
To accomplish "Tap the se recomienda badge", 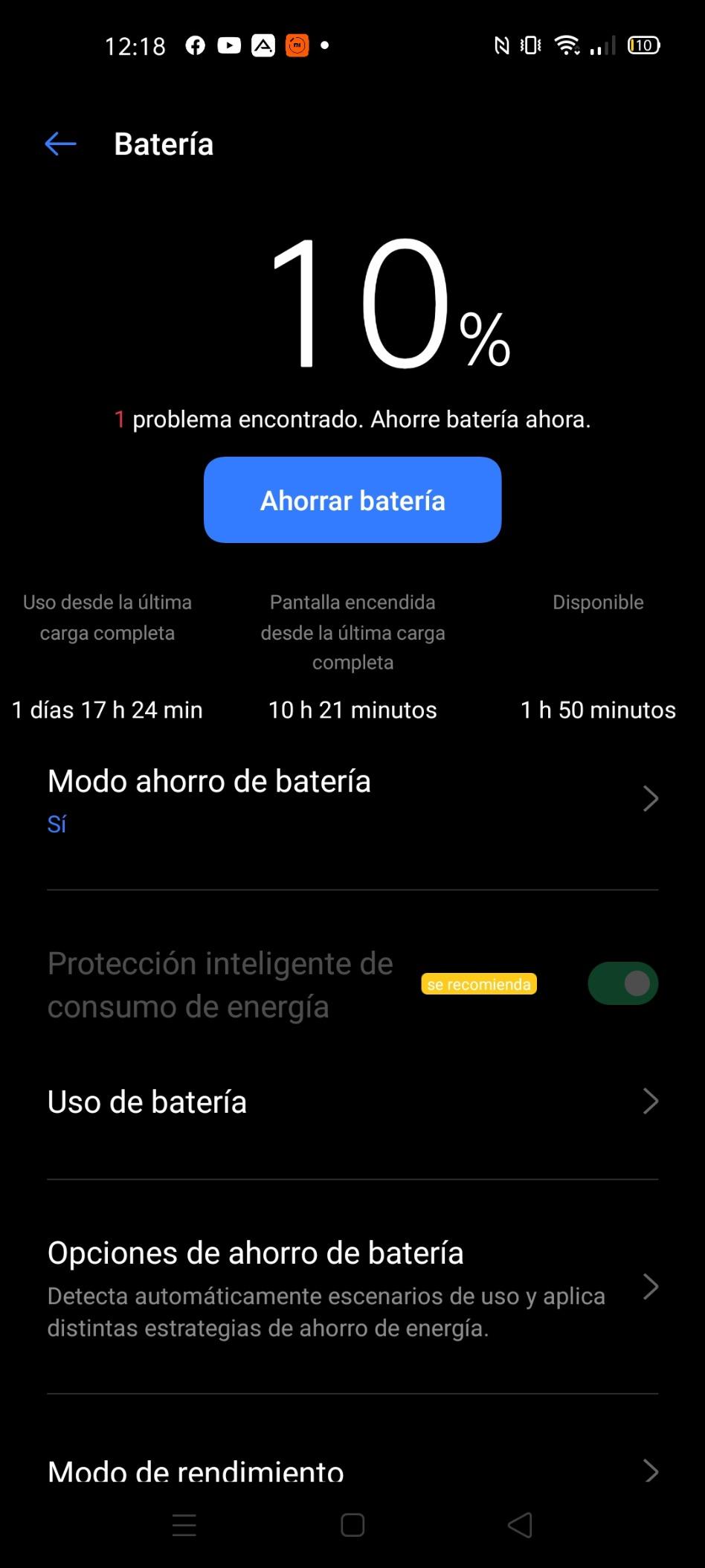I will [480, 983].
